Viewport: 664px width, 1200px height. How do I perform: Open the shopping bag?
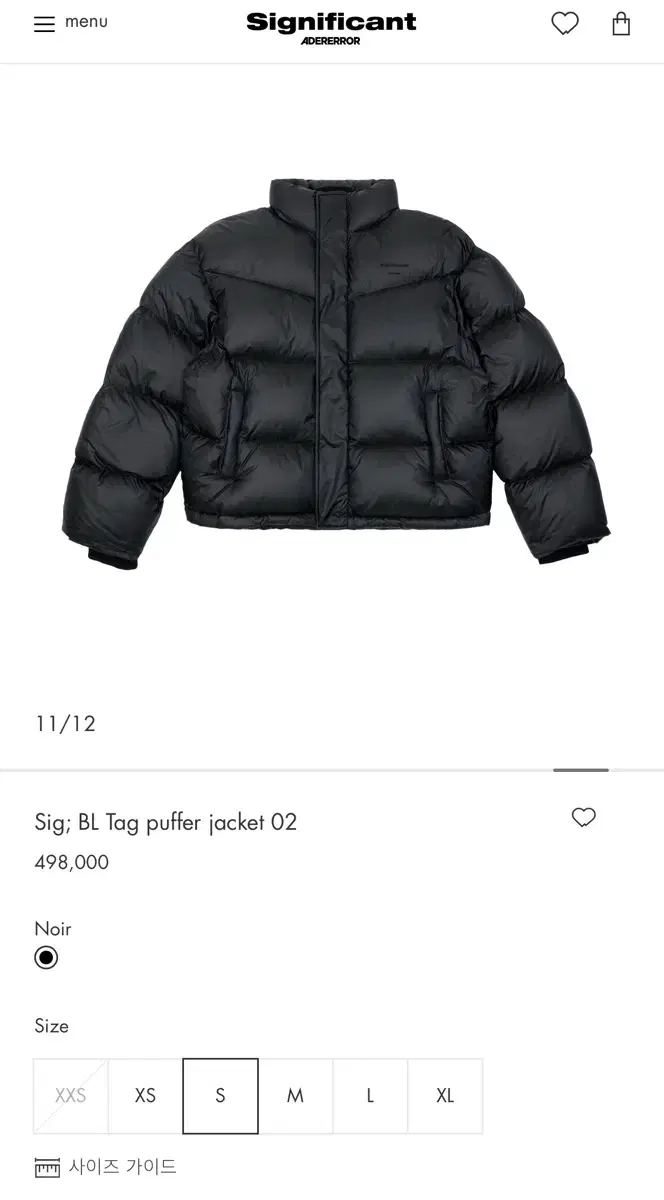621,23
